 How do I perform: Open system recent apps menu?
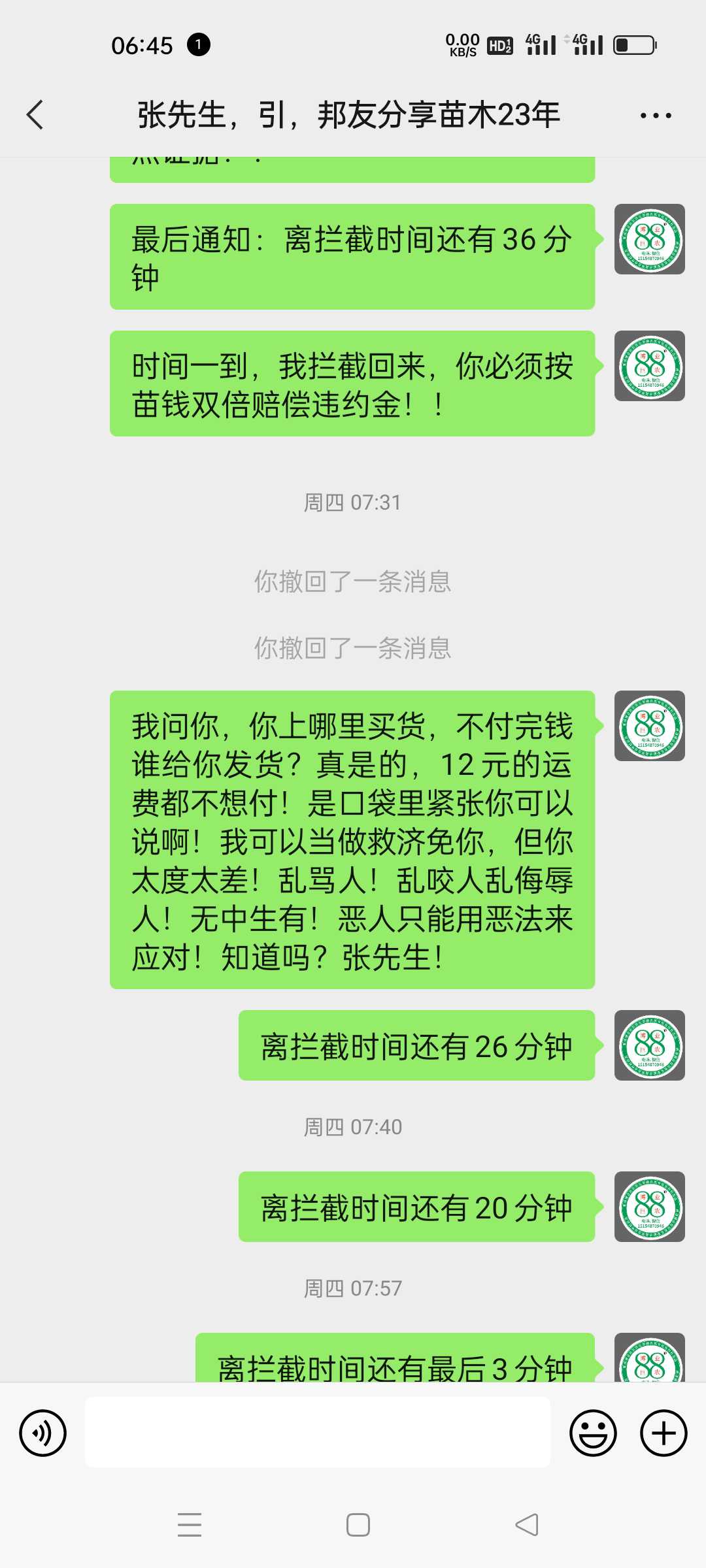pyautogui.click(x=190, y=1525)
